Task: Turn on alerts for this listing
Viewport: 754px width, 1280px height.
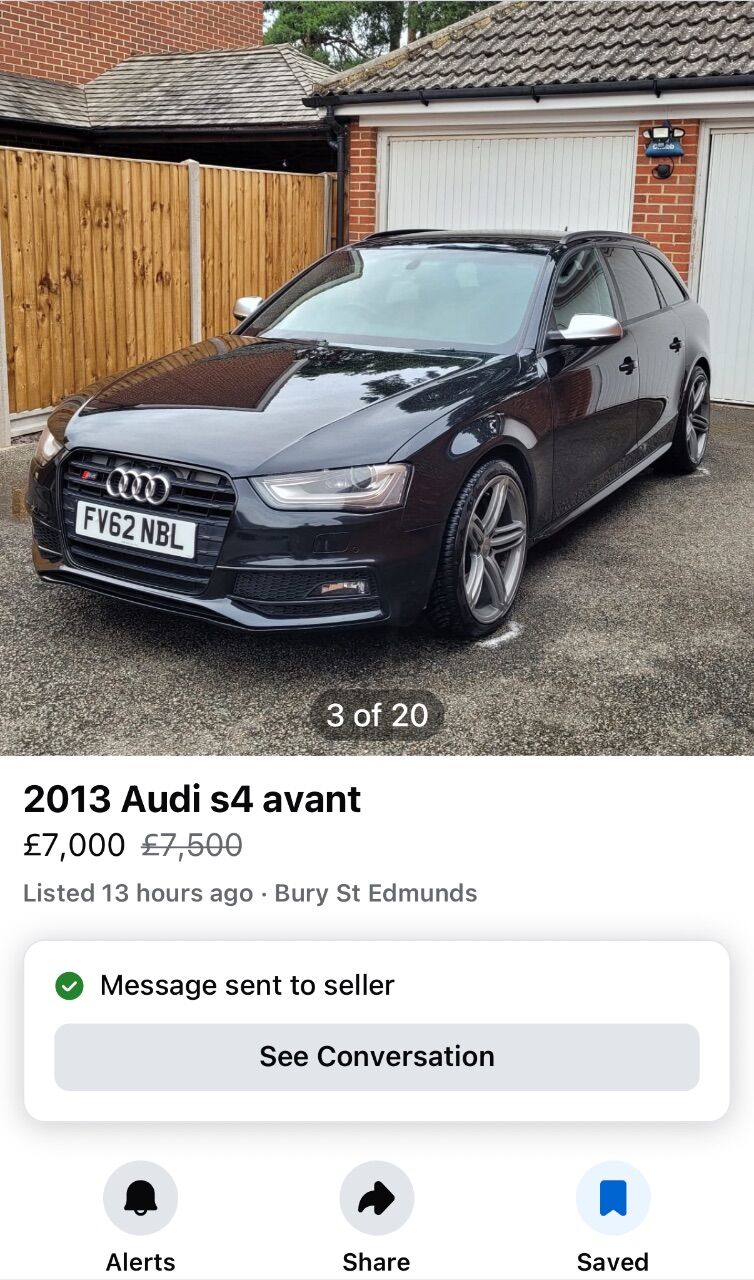Action: [x=141, y=1198]
